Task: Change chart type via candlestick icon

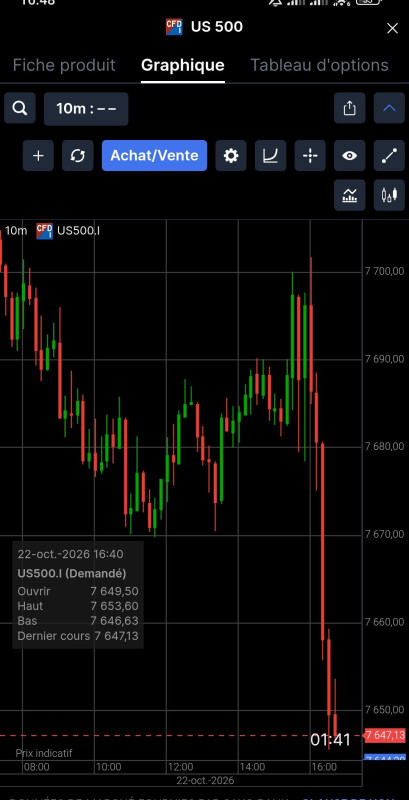Action: pyautogui.click(x=389, y=195)
